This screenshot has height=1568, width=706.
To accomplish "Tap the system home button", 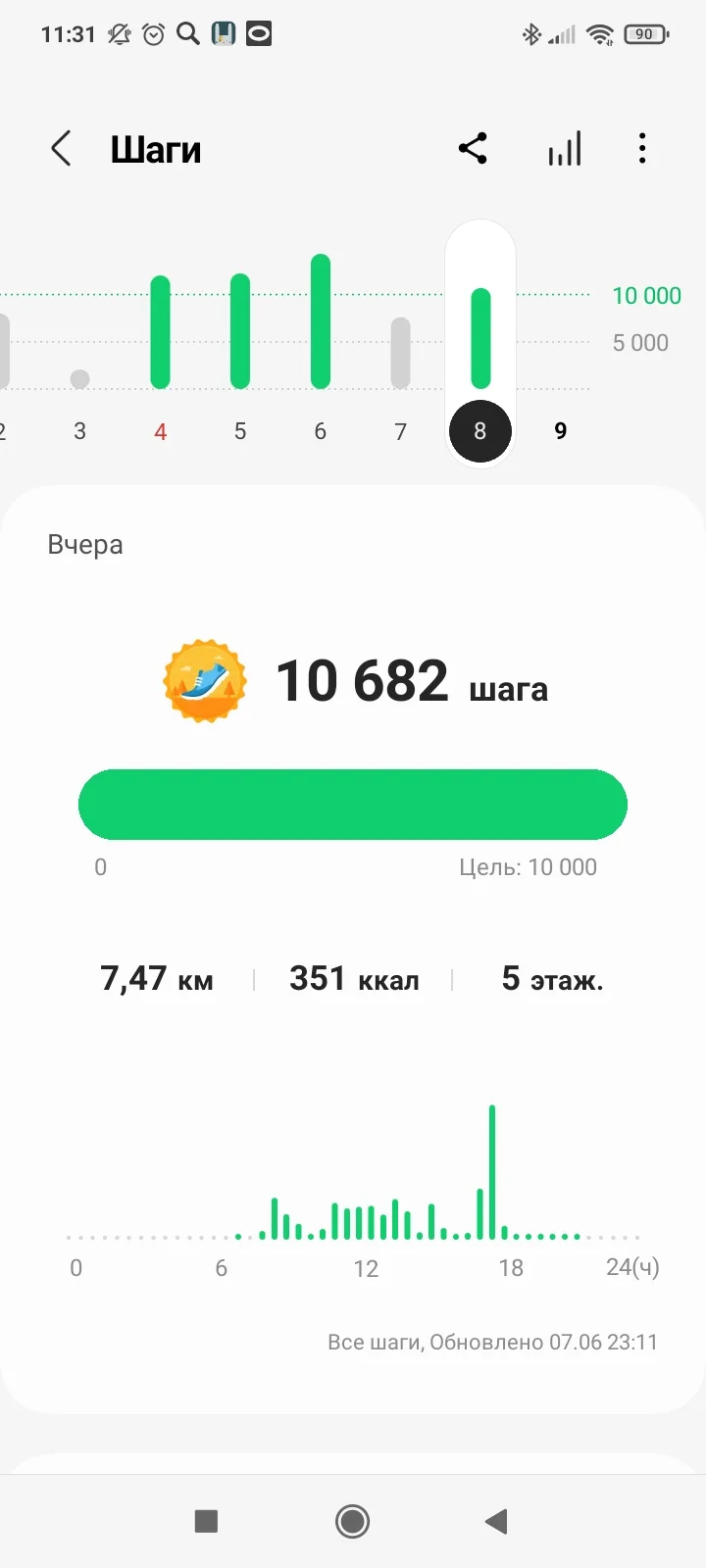I will tap(352, 1521).
